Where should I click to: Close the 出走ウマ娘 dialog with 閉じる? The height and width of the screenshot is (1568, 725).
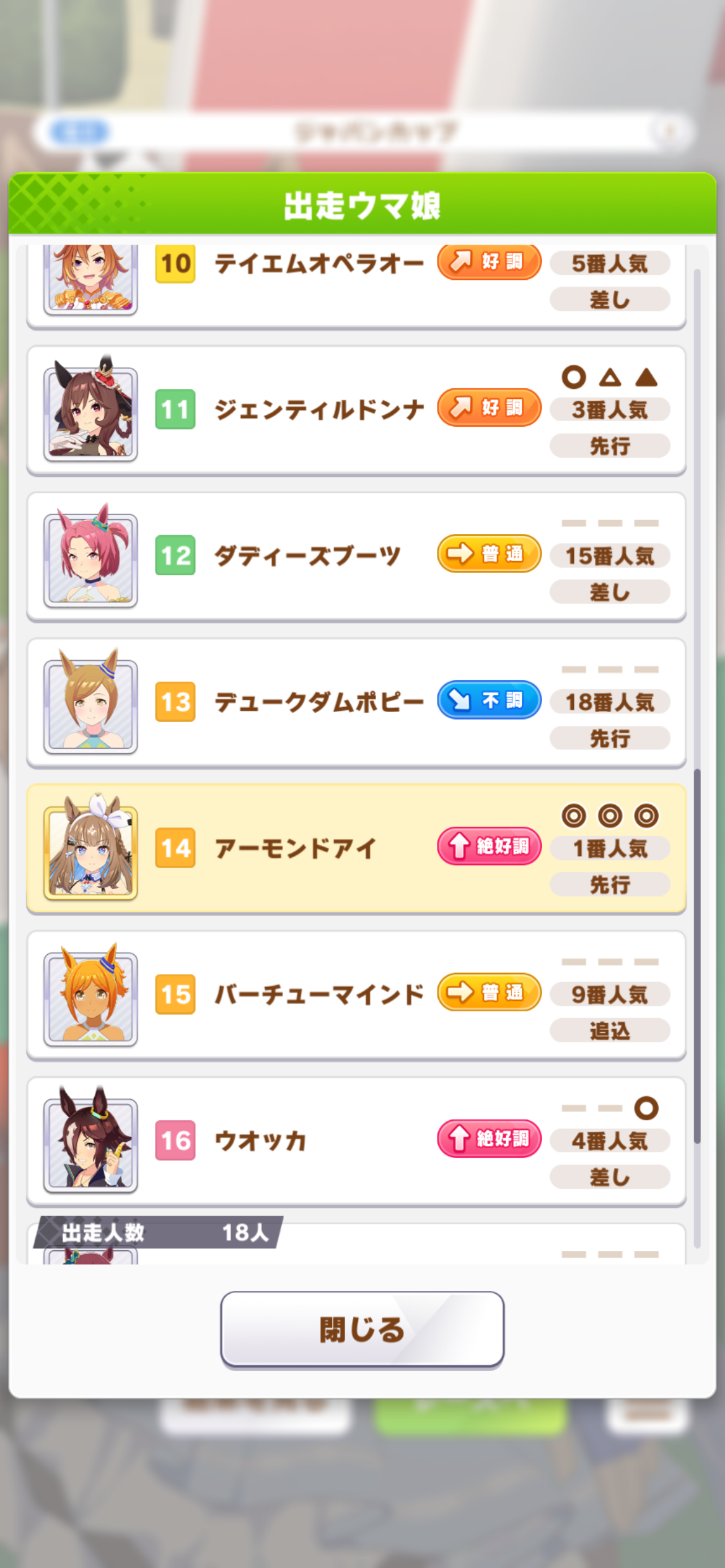tap(362, 1329)
